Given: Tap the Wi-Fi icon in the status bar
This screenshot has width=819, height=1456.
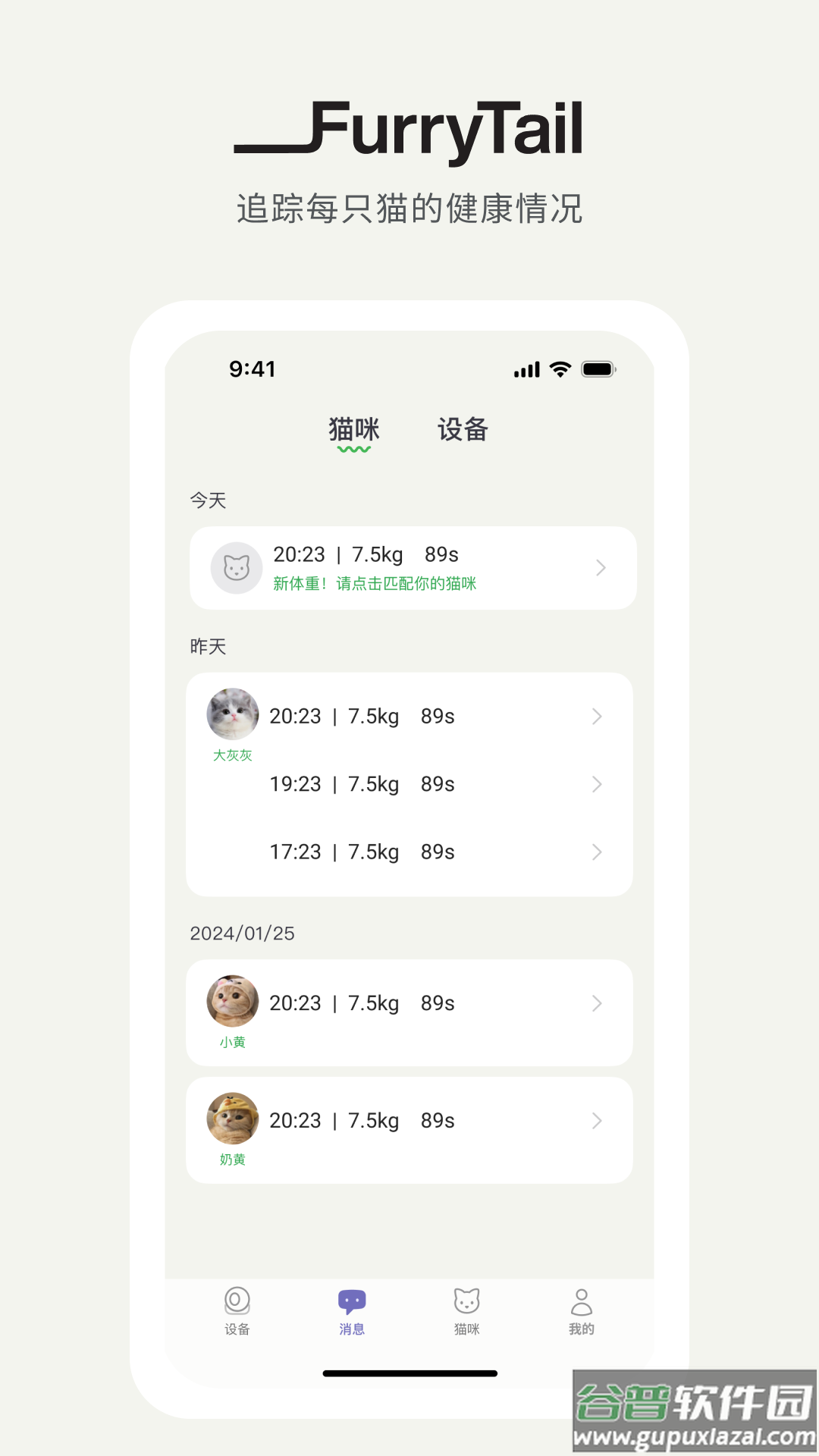Looking at the screenshot, I should tap(558, 369).
